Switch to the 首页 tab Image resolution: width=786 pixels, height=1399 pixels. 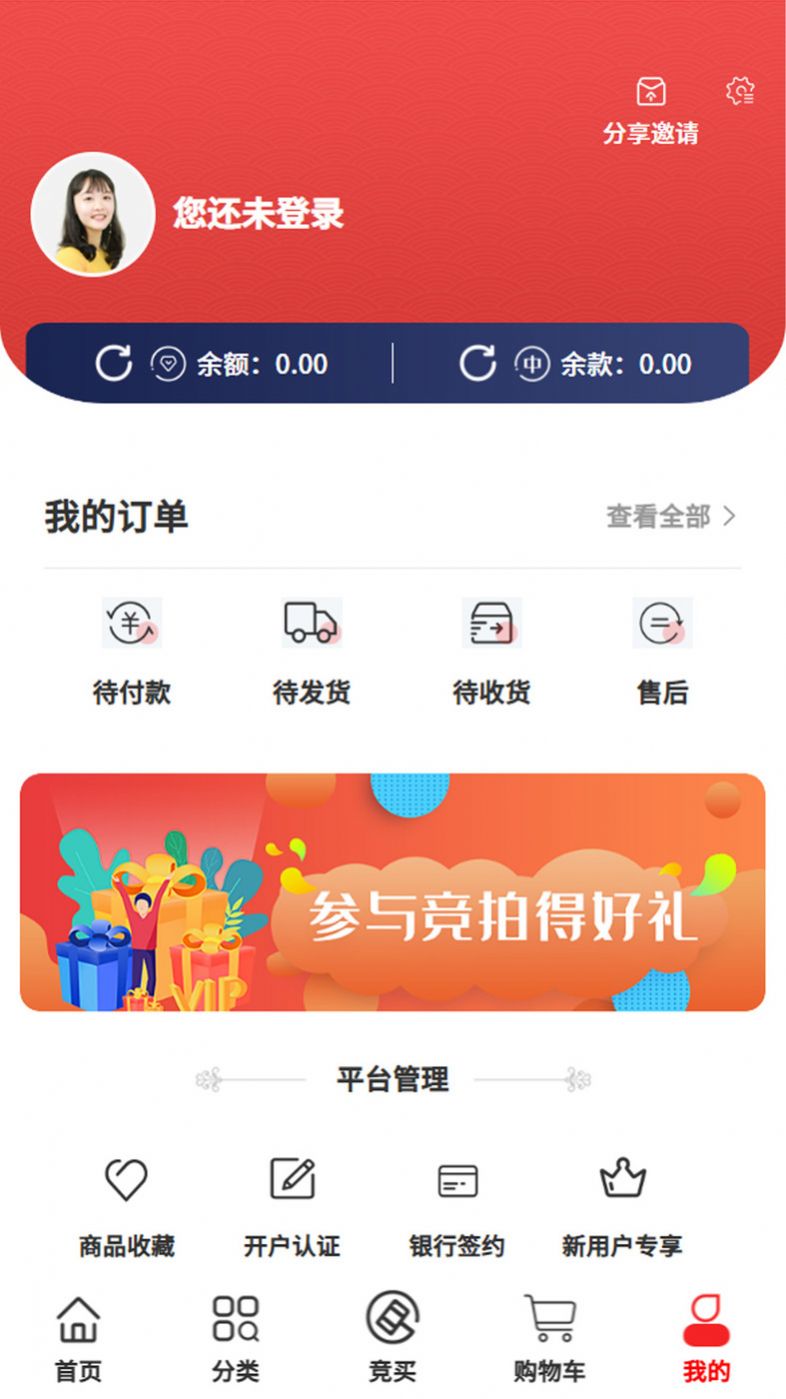pos(78,1338)
